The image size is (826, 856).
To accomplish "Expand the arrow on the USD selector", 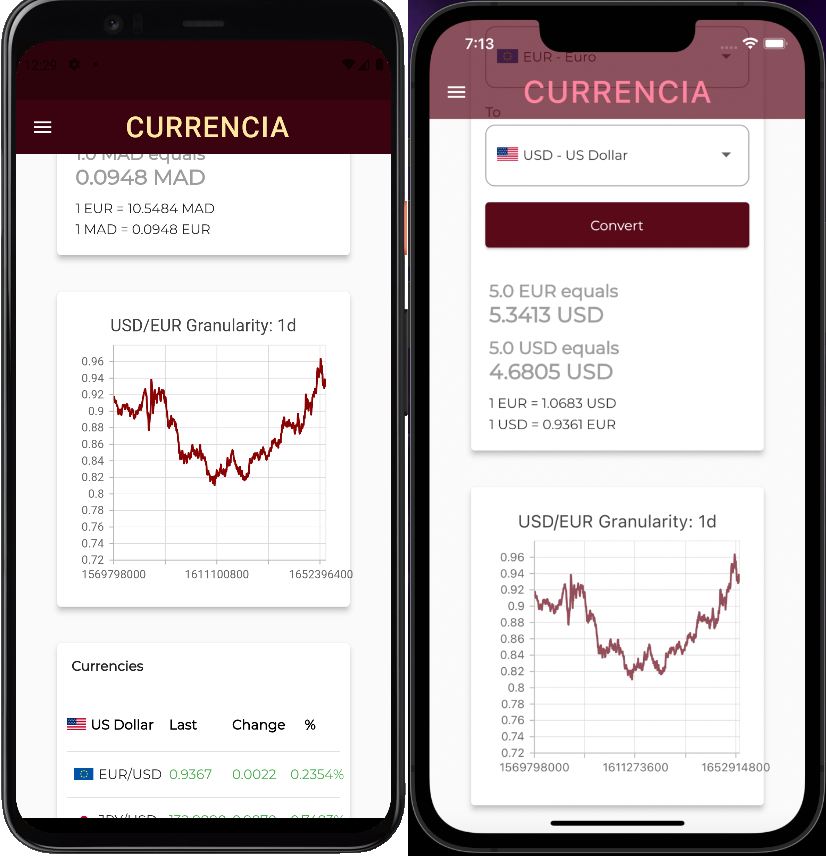I will point(727,154).
